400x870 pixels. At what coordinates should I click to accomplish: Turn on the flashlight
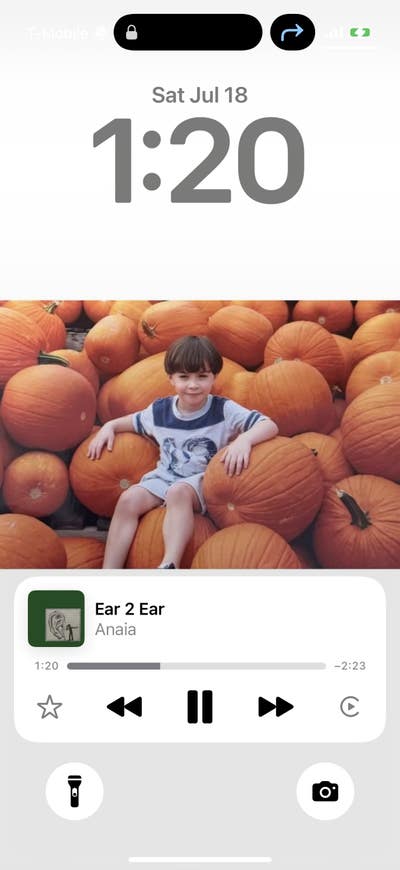(74, 791)
